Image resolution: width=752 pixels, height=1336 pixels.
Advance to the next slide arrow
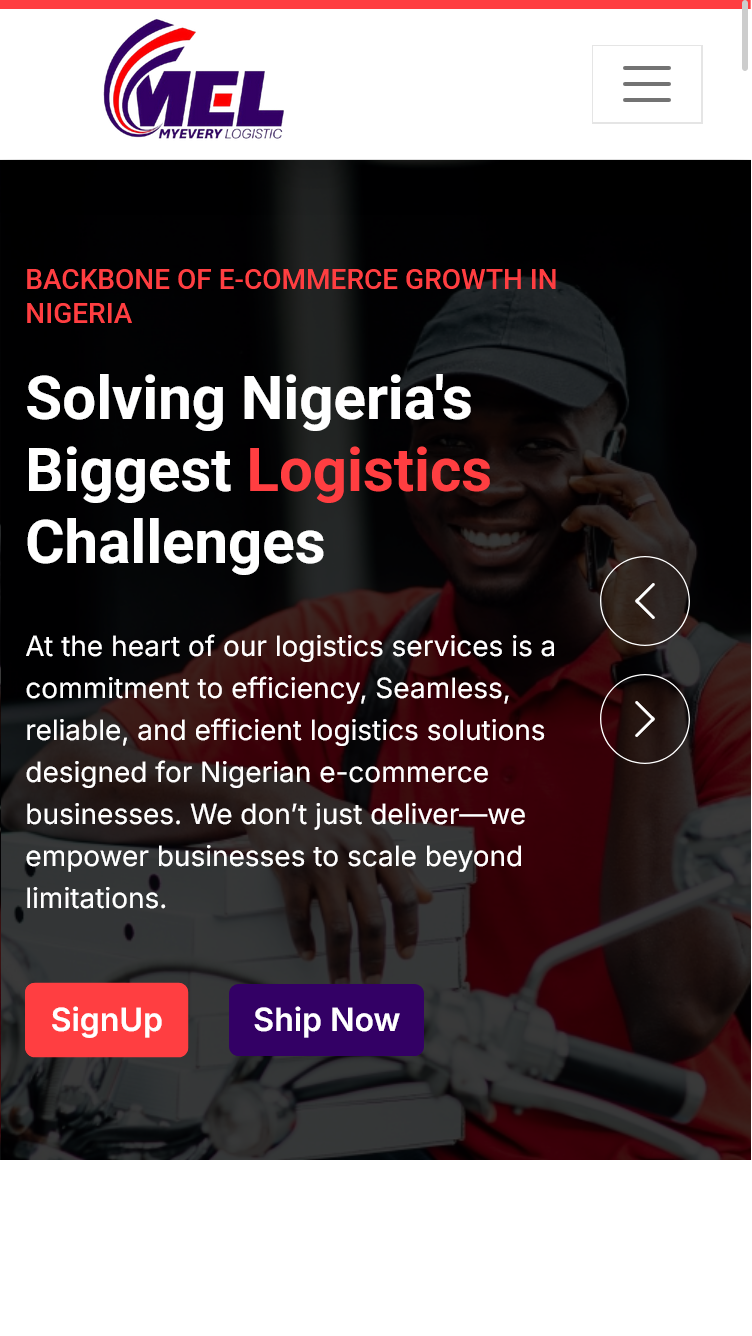coord(645,719)
